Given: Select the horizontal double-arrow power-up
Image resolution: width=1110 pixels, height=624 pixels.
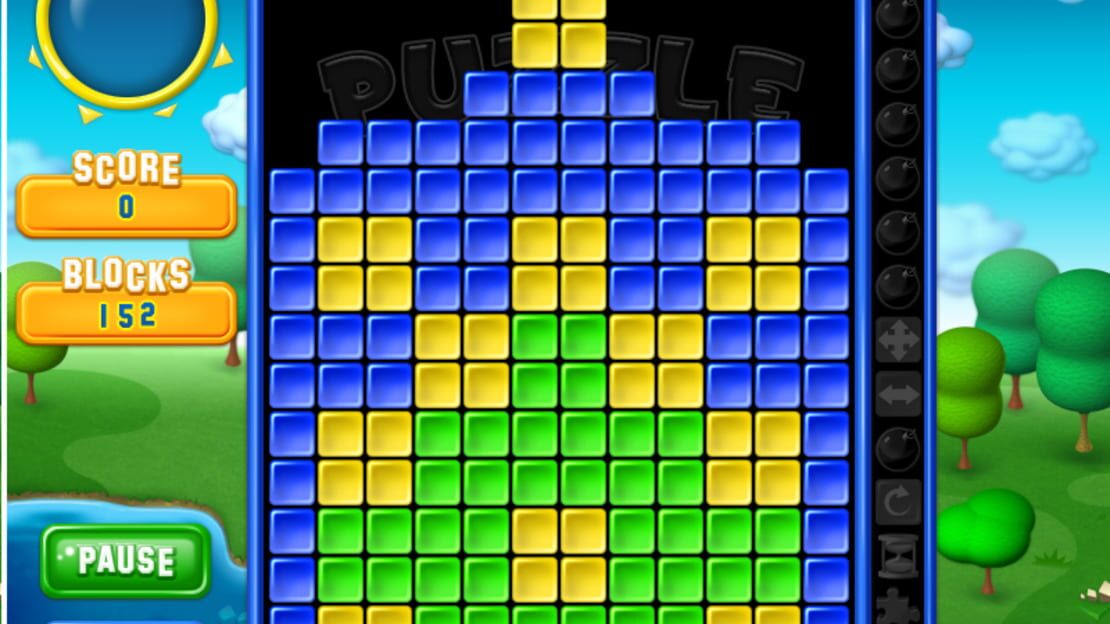Looking at the screenshot, I should tap(898, 394).
